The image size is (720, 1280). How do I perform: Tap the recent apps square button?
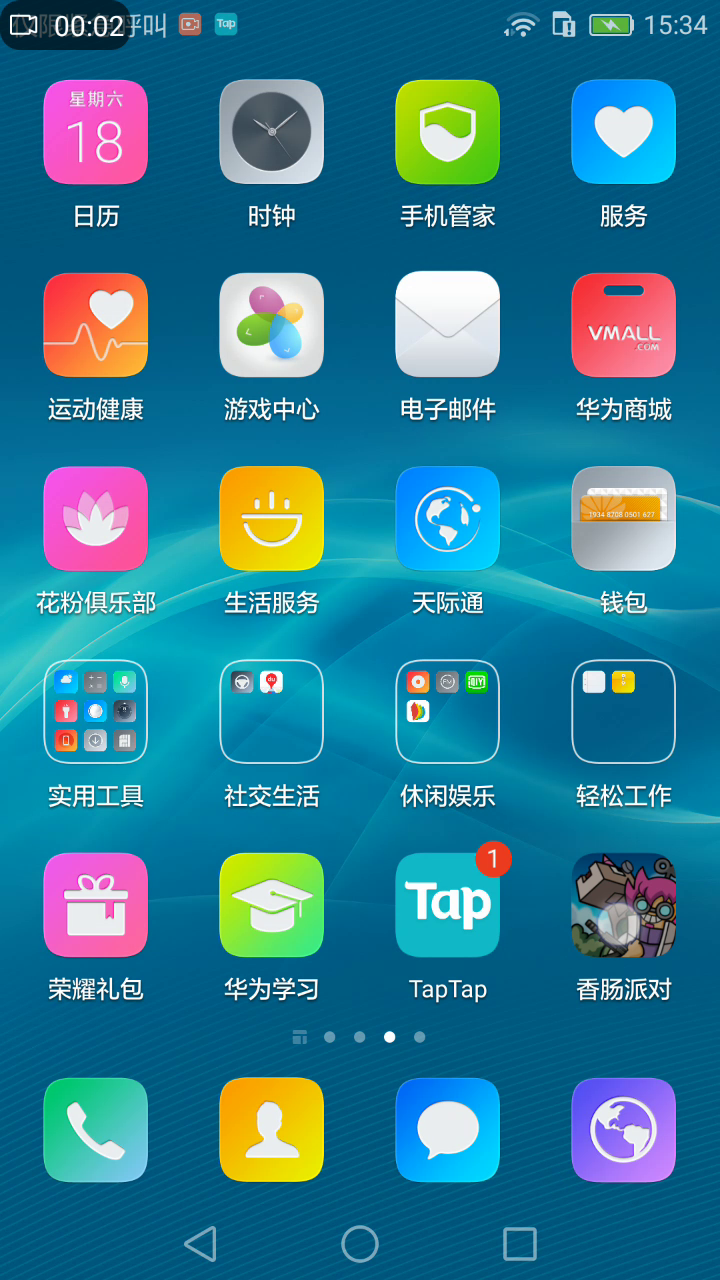[x=520, y=1244]
